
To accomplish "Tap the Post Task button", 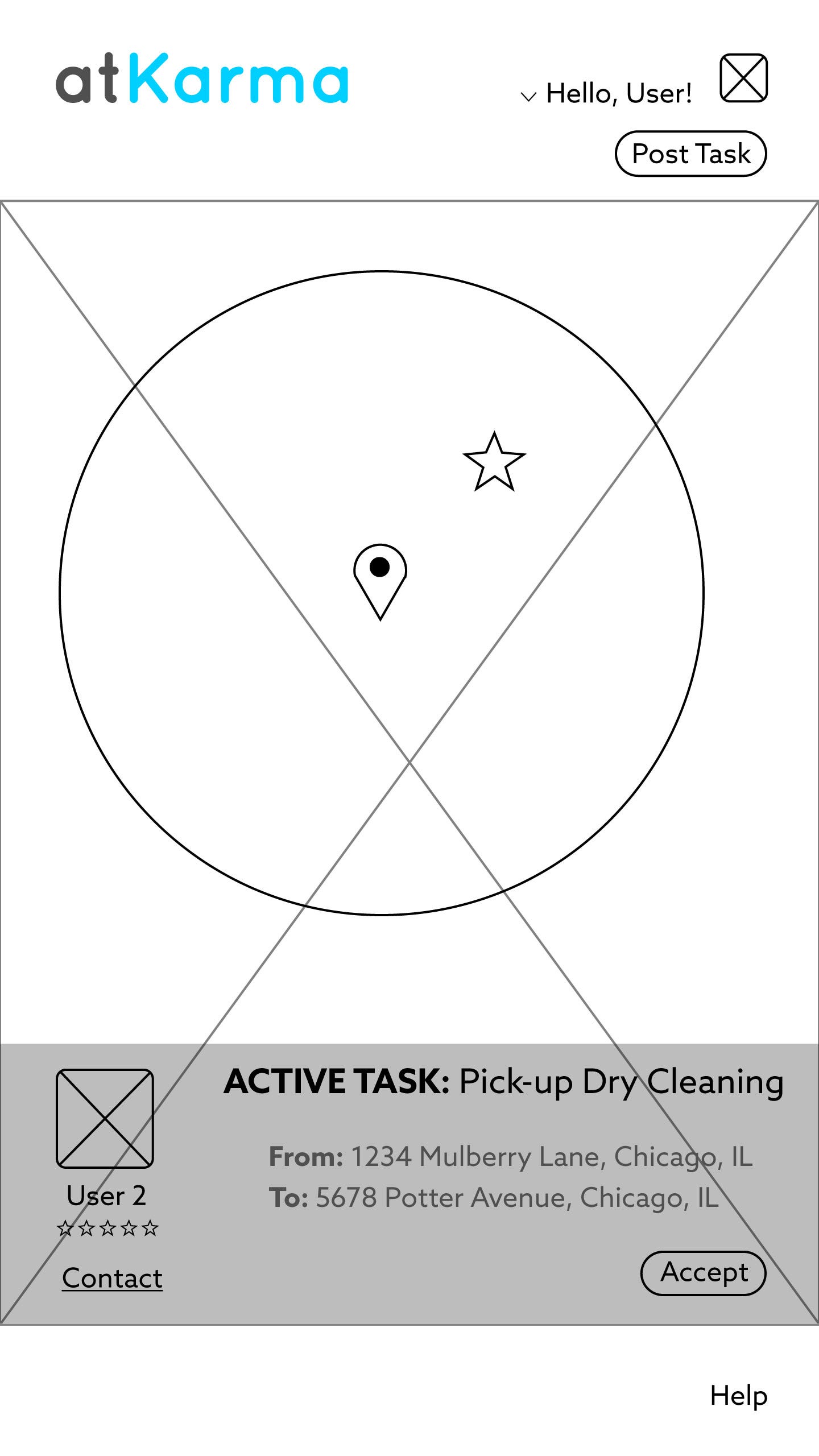I will coord(690,154).
